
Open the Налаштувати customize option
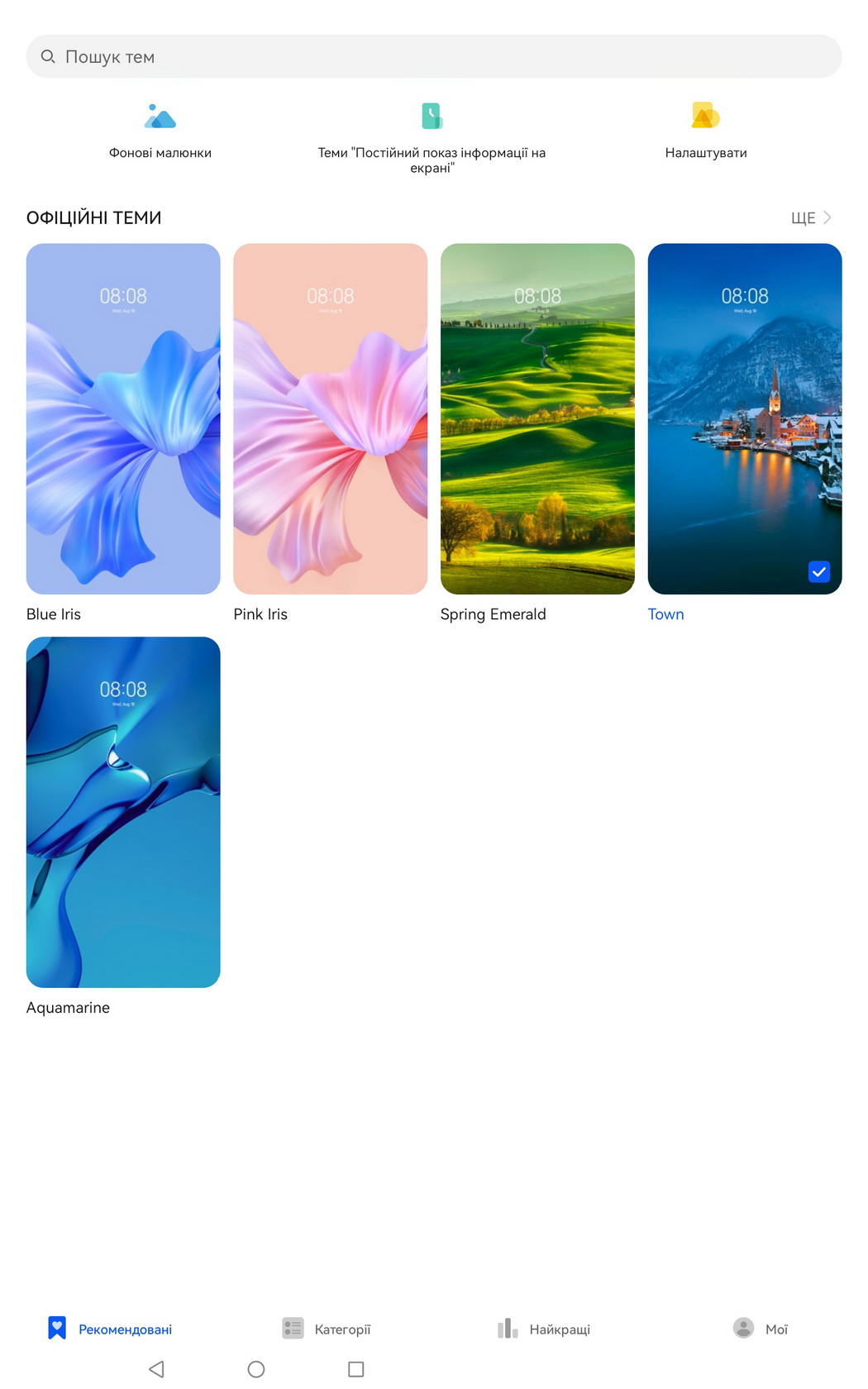[x=706, y=130]
